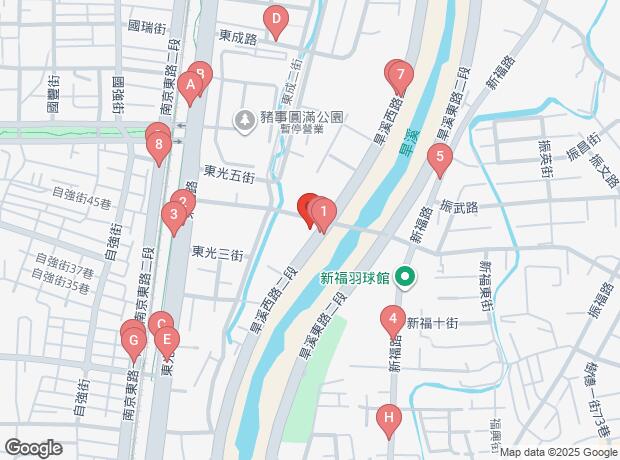Select the marker numbered 8
The height and width of the screenshot is (460, 620).
pyautogui.click(x=158, y=146)
